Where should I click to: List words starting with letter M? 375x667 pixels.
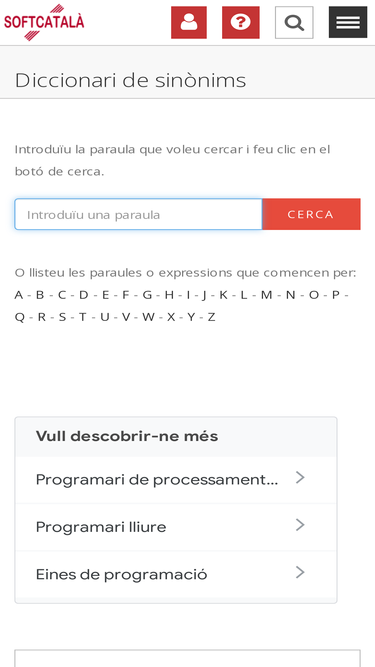(x=266, y=295)
